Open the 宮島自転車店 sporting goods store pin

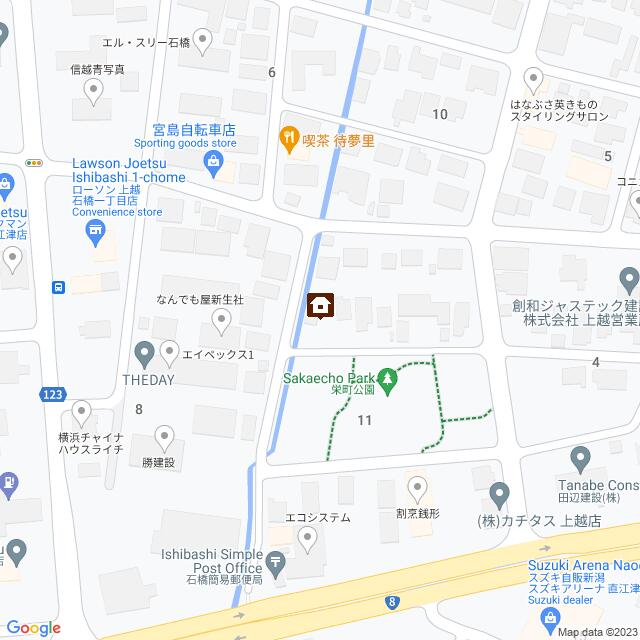(x=213, y=161)
